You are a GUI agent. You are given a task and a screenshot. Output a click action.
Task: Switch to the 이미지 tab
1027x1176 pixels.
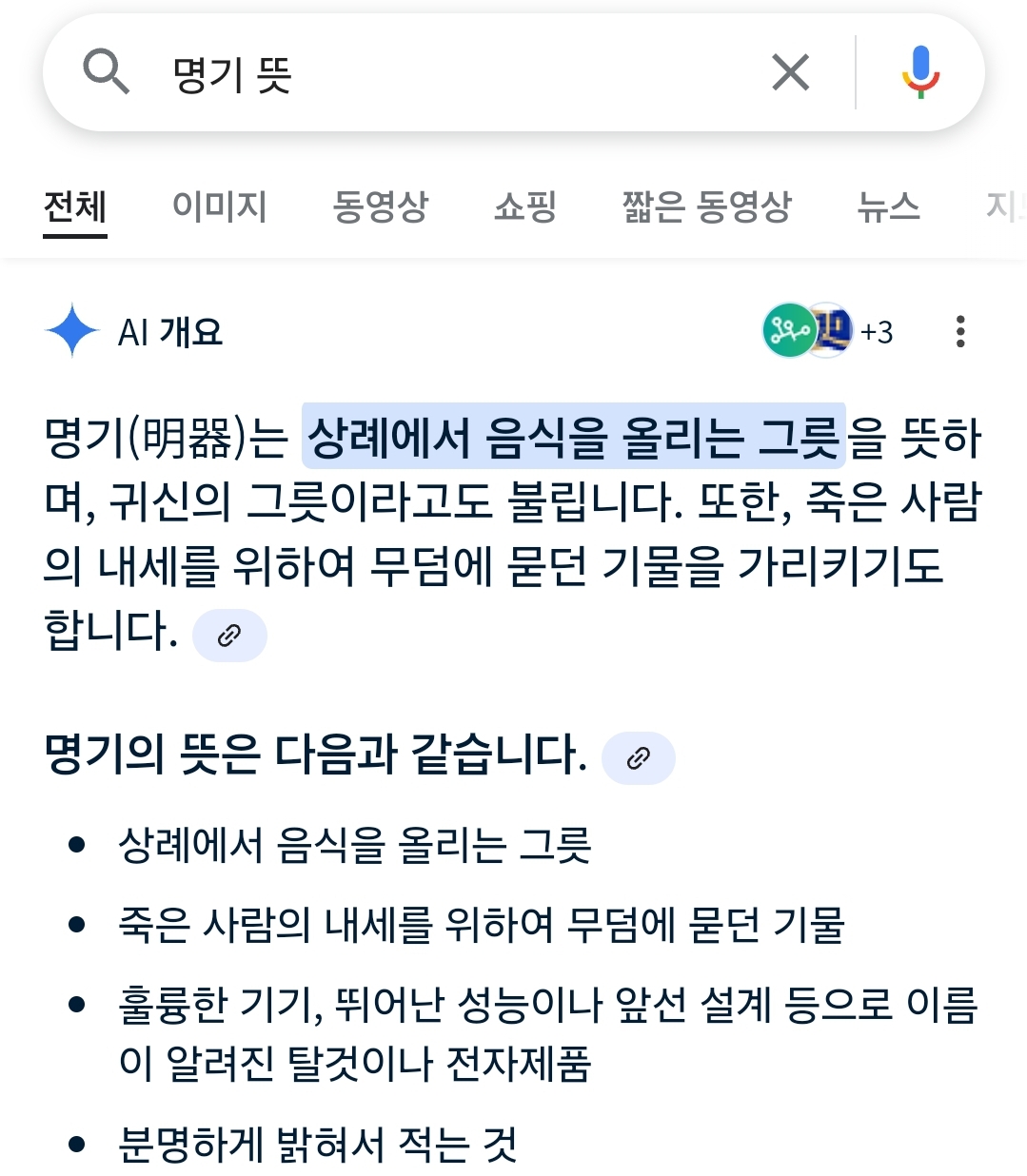pos(219,206)
